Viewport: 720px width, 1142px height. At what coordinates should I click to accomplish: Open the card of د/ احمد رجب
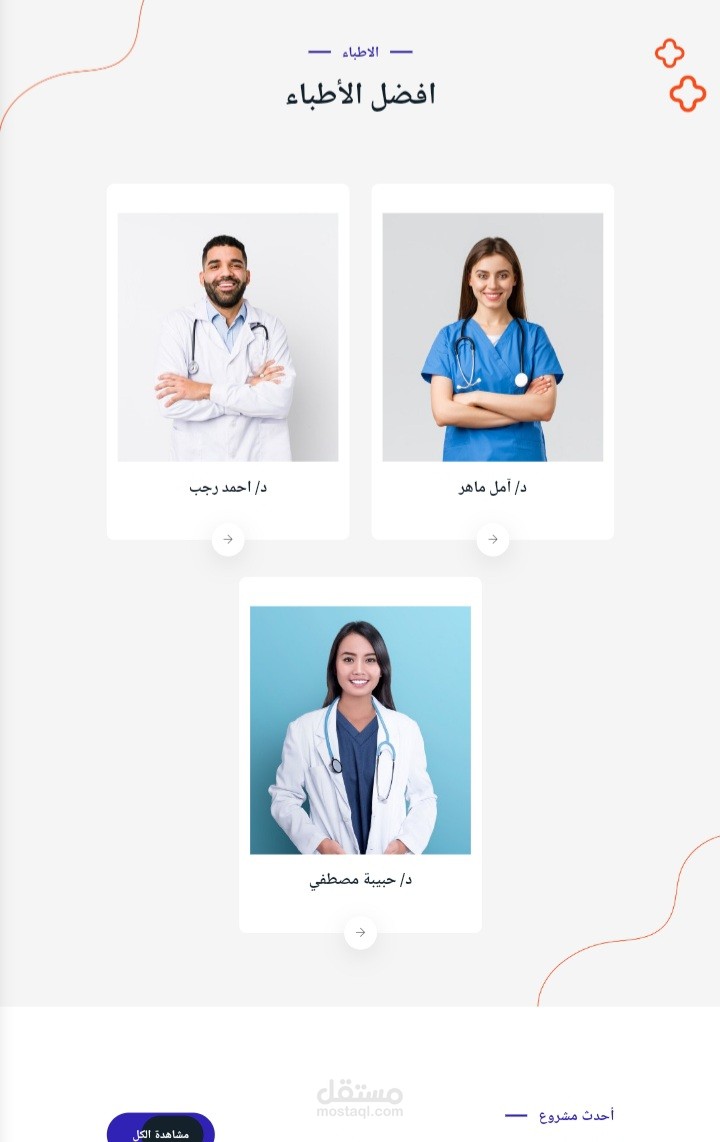click(x=228, y=362)
